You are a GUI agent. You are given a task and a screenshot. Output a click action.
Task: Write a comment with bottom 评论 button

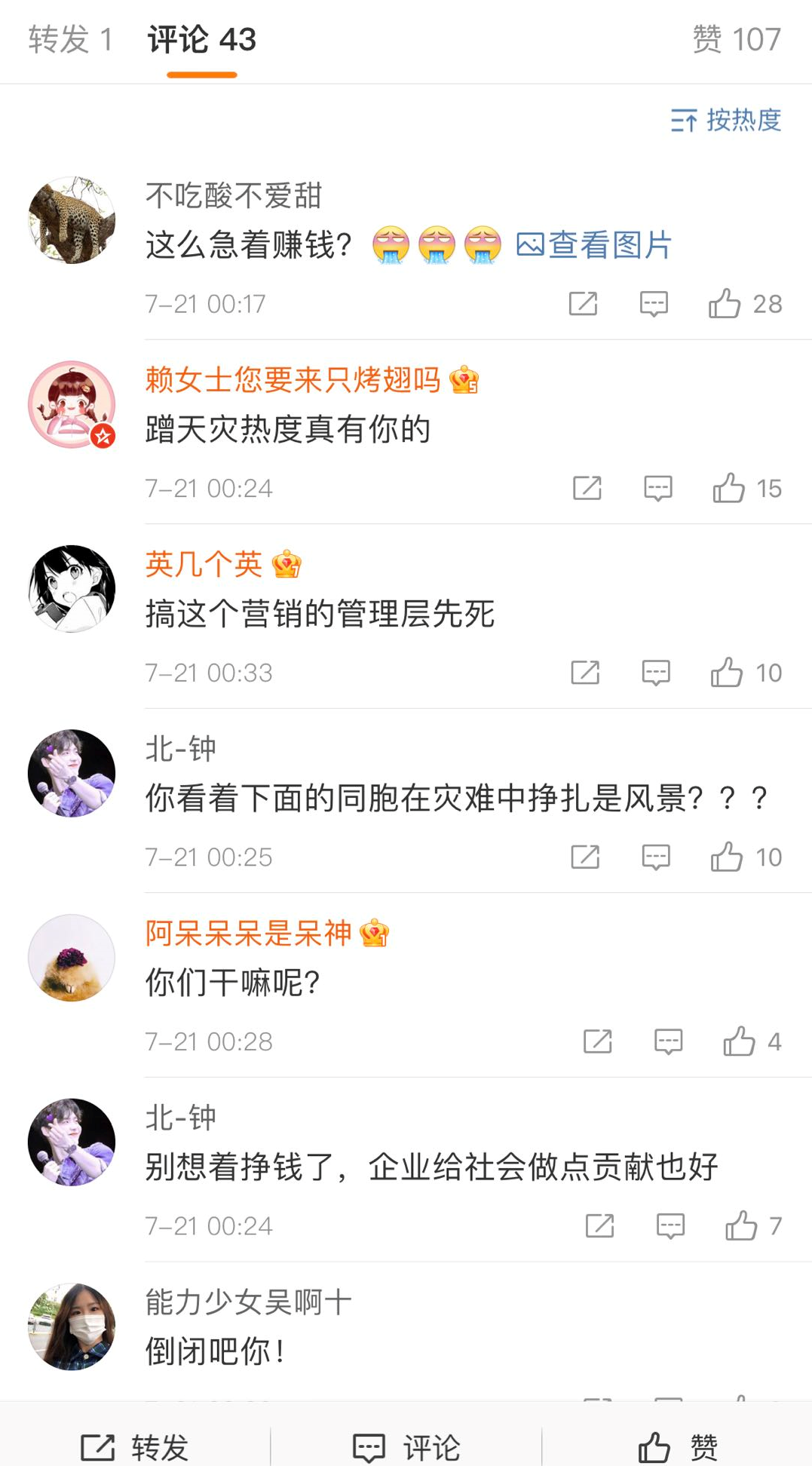406,1447
